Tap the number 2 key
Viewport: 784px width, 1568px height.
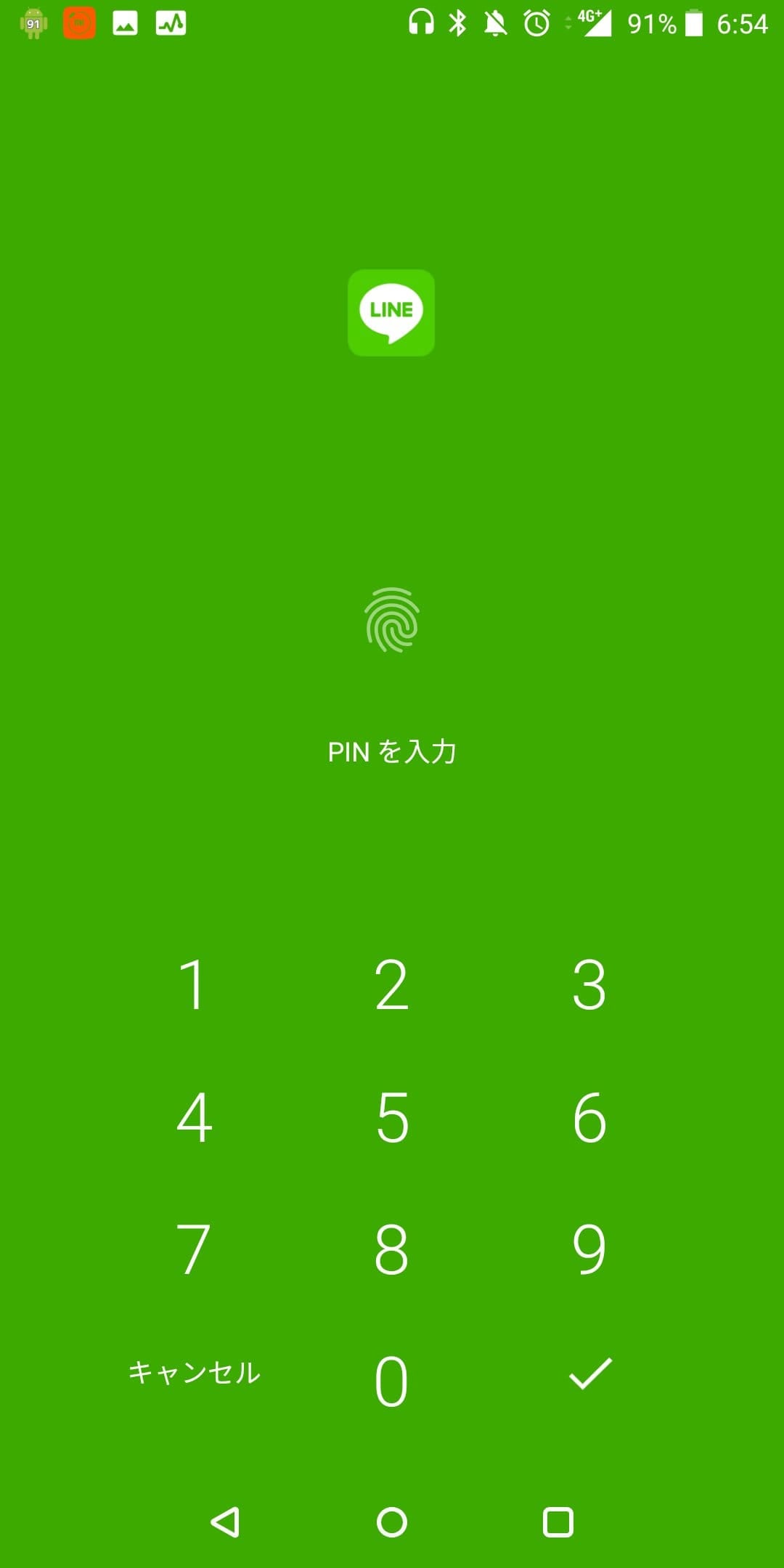(391, 984)
